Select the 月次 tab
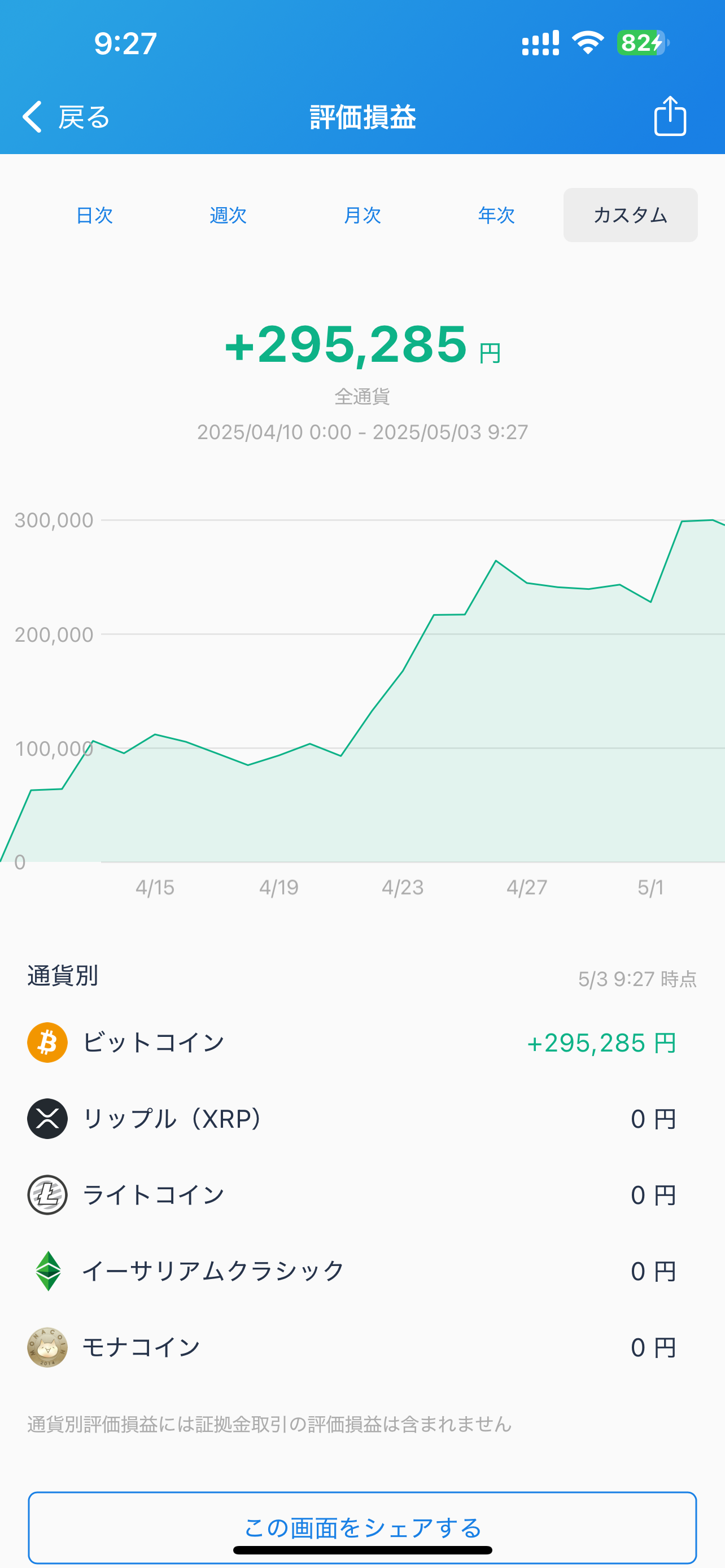This screenshot has width=725, height=1568. click(362, 215)
